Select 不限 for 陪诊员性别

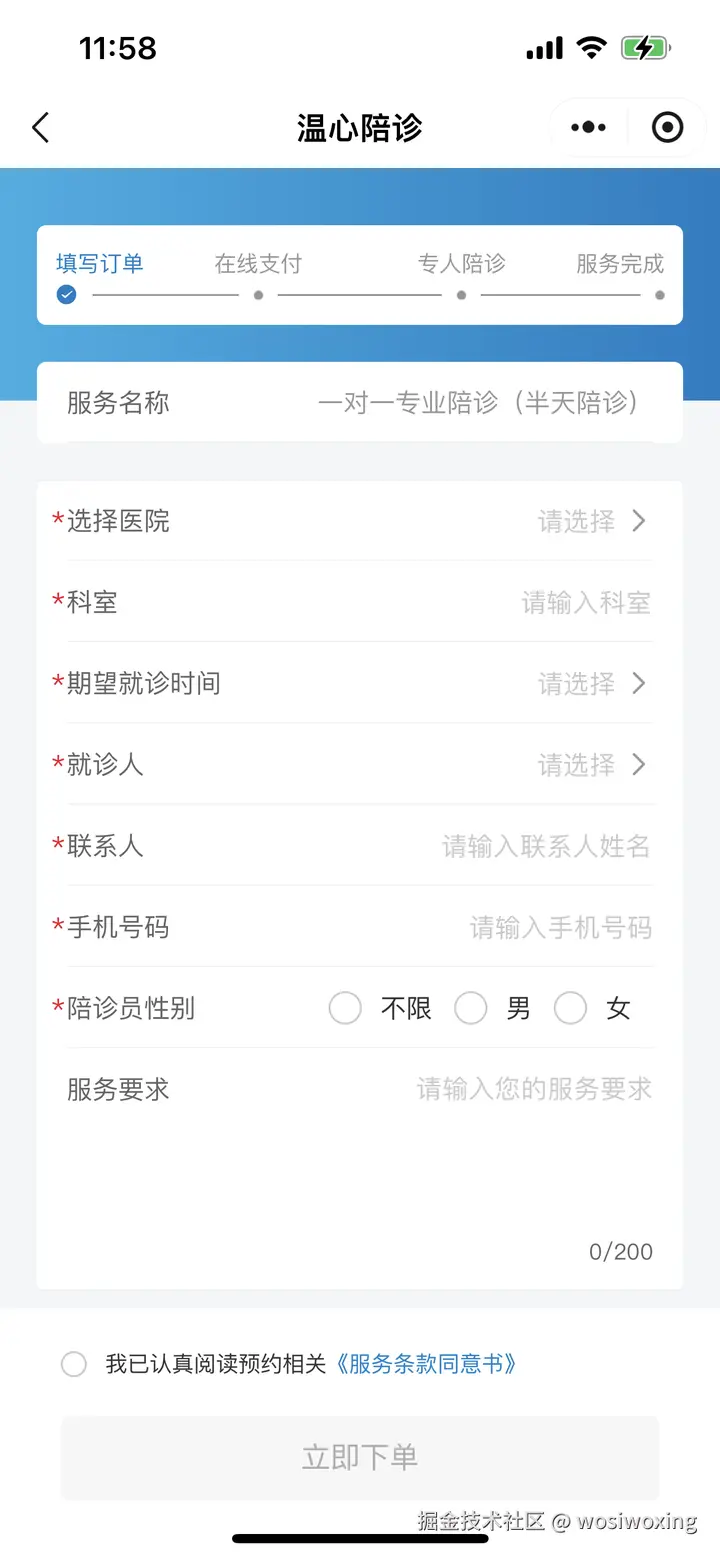[x=345, y=1009]
